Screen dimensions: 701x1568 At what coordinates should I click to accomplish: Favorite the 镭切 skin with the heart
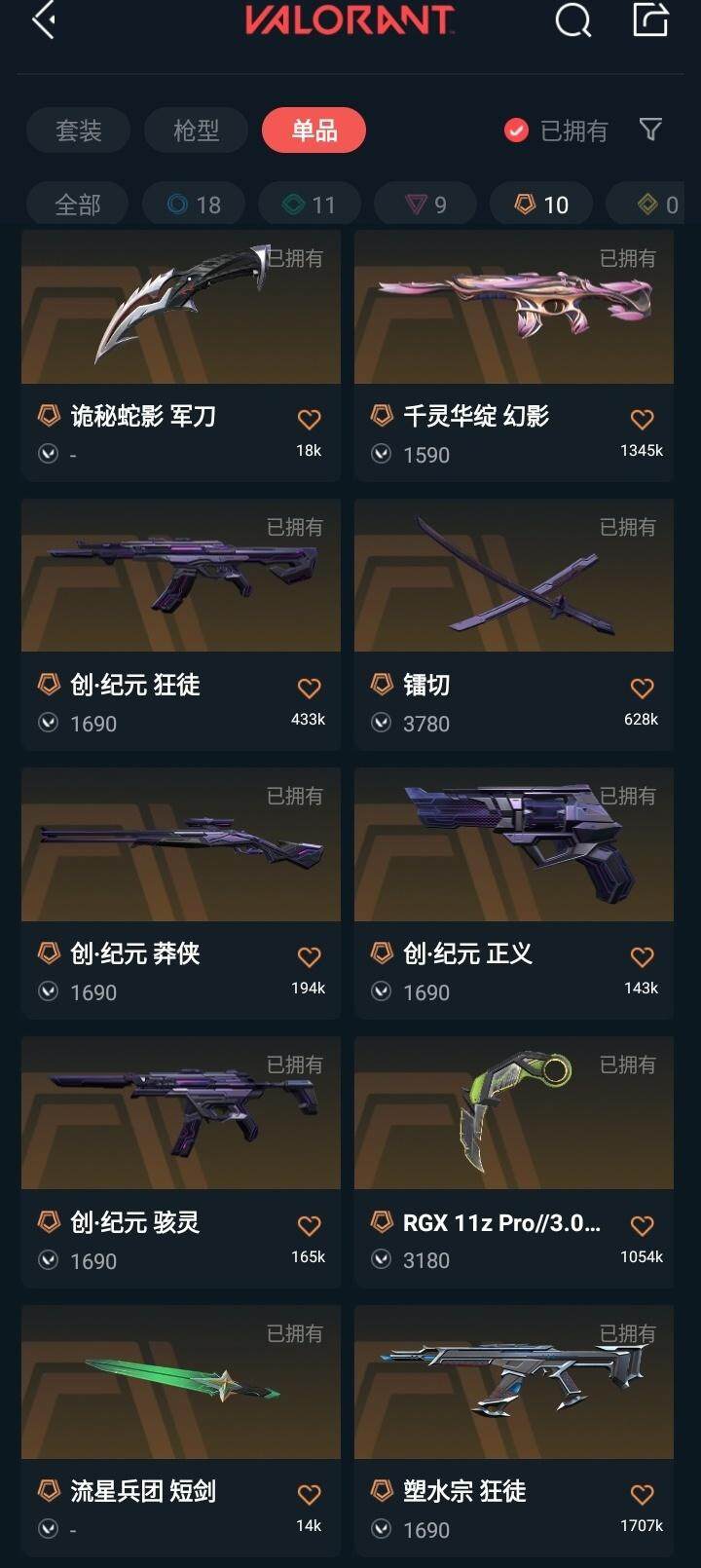point(642,689)
